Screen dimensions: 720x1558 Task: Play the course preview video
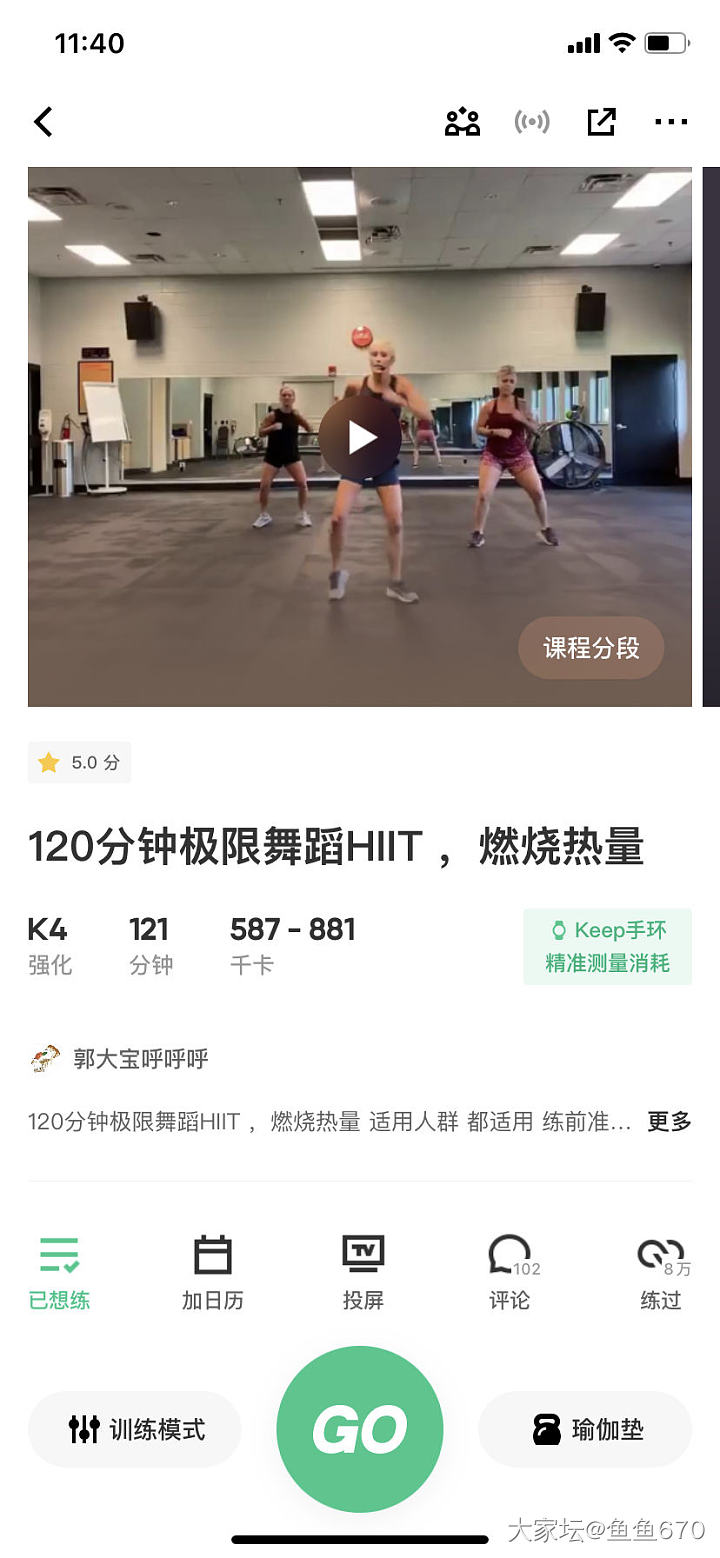click(360, 437)
